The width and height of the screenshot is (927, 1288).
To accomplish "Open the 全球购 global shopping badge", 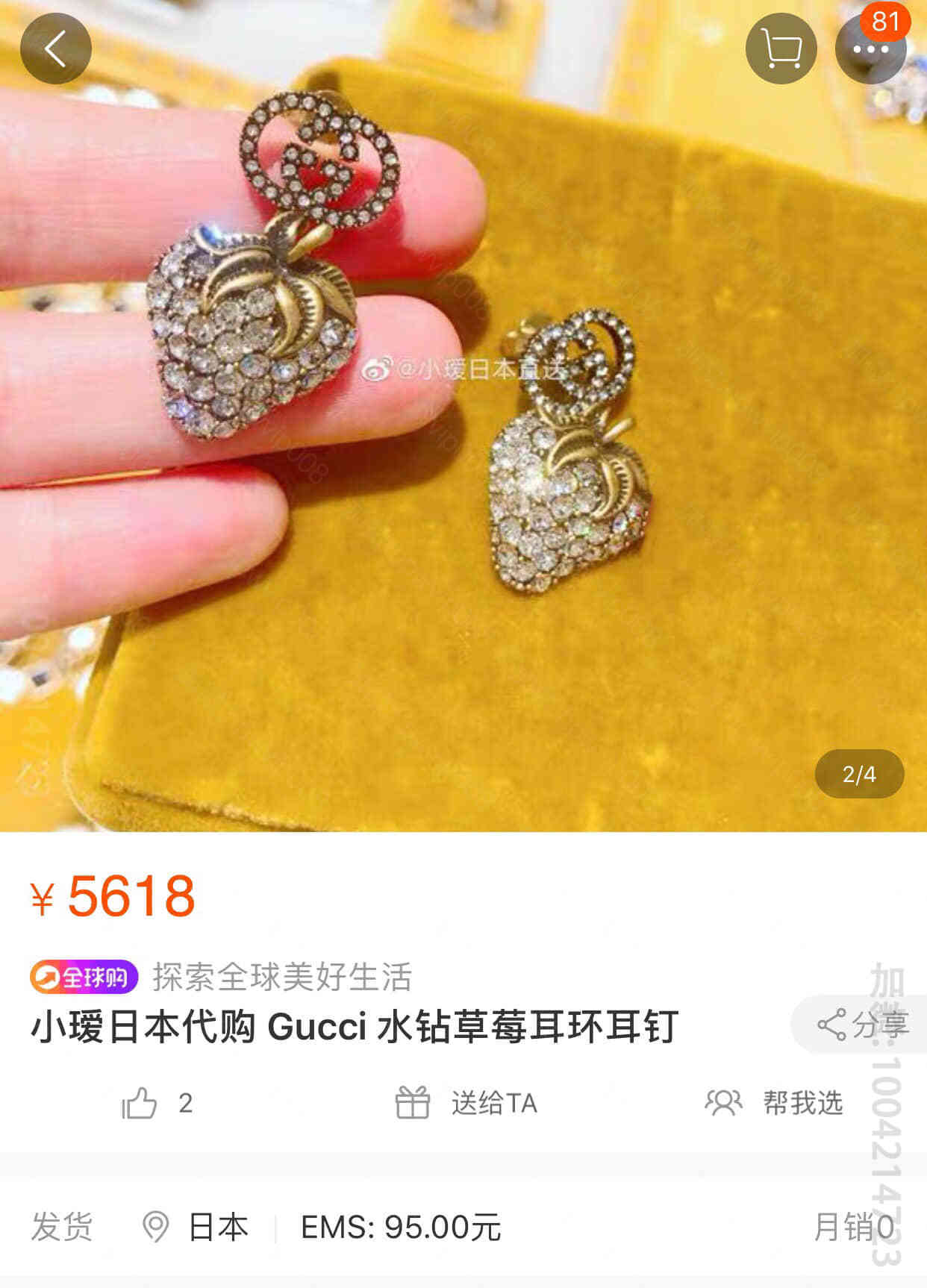I will coord(84,977).
